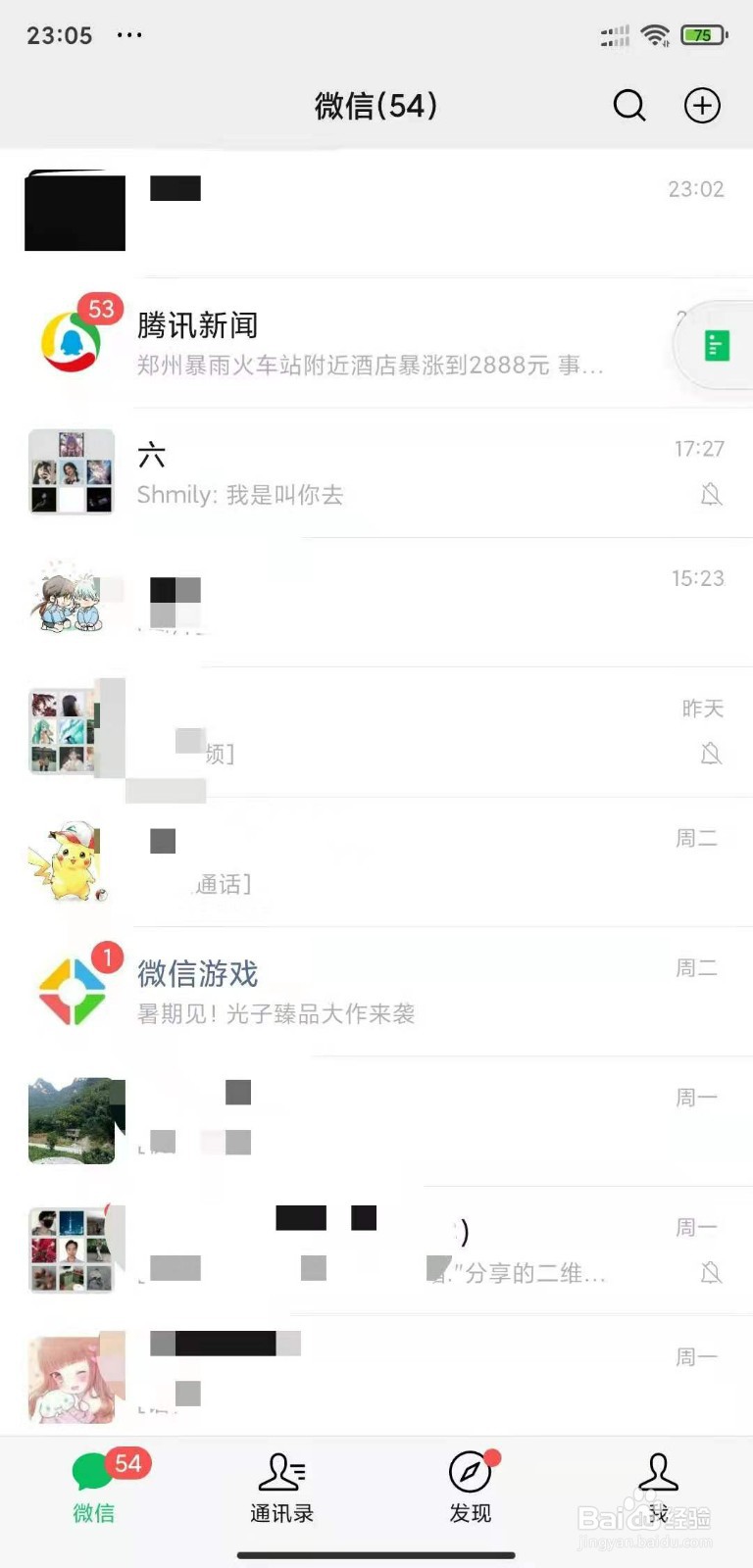Image resolution: width=753 pixels, height=1568 pixels.
Task: Tap the 23:05 clock in the status bar
Action: click(x=57, y=35)
